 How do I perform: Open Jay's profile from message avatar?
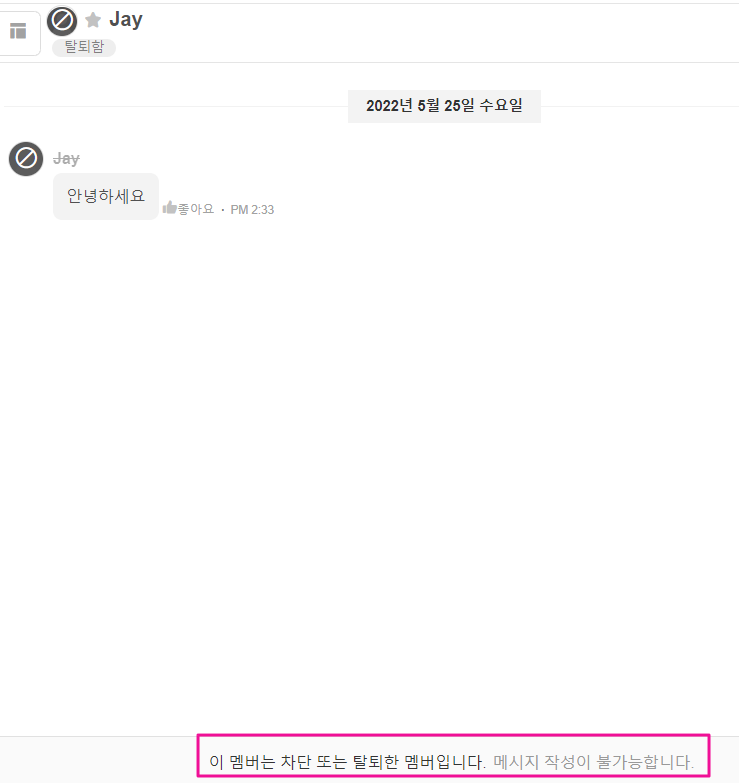pyautogui.click(x=26, y=158)
